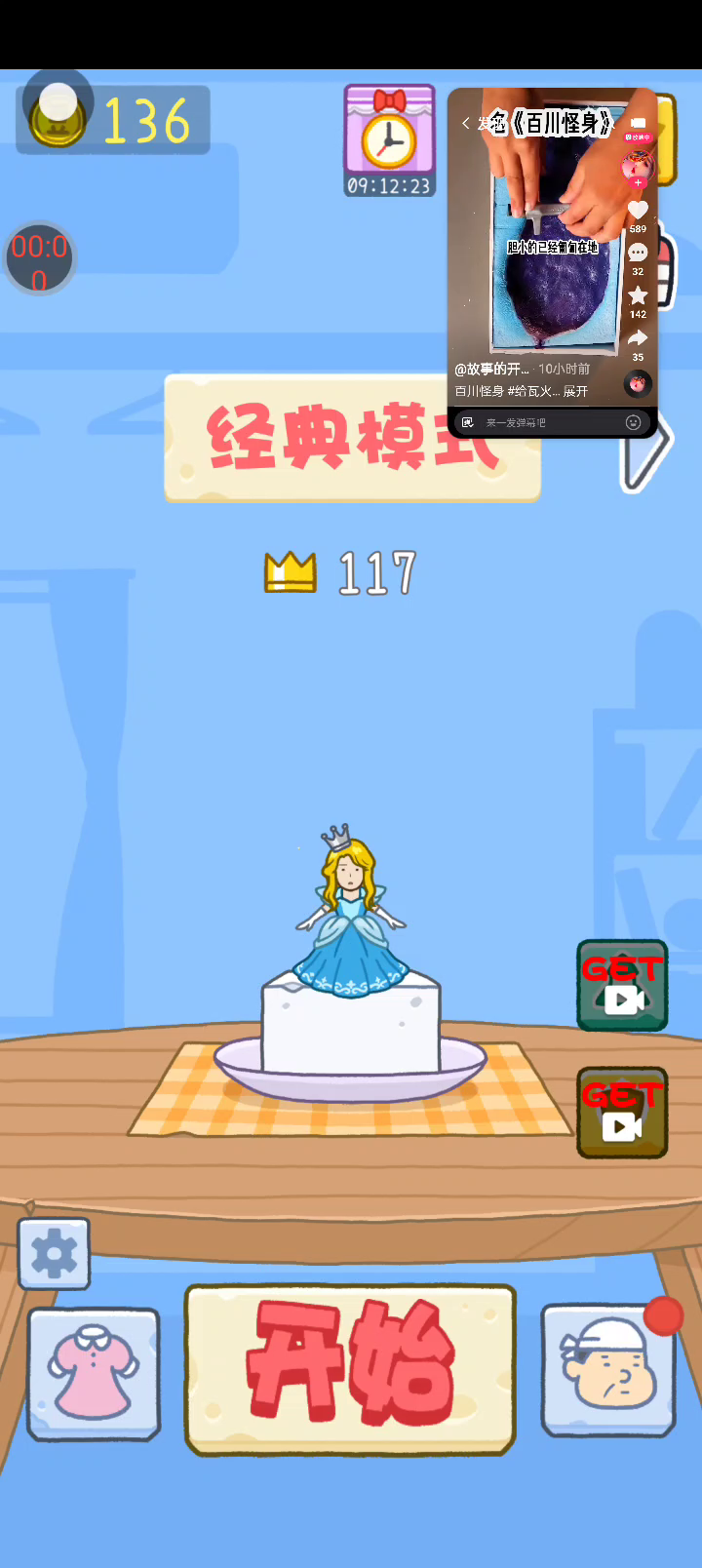Open comments on the floating video
Screen dimensions: 702x1568
[638, 254]
